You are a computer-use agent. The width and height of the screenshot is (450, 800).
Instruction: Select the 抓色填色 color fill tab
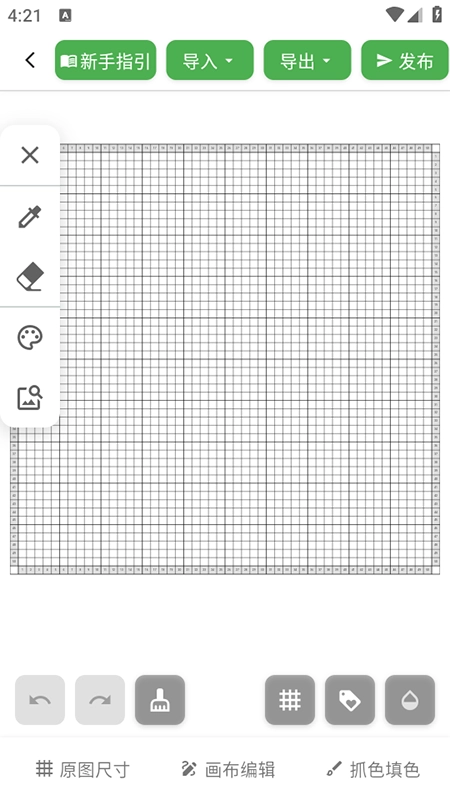pyautogui.click(x=373, y=769)
